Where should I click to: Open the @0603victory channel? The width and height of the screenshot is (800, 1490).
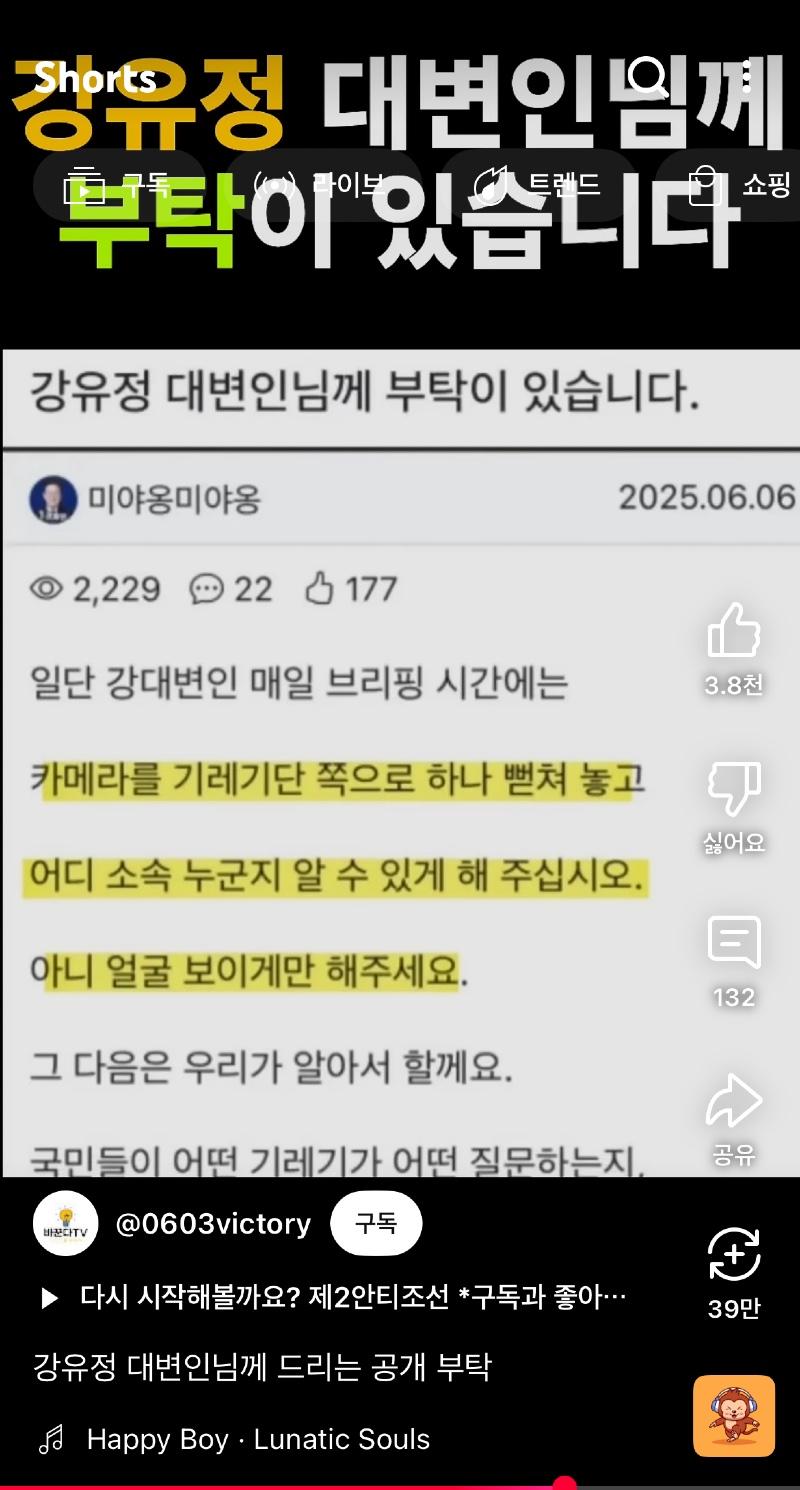tap(213, 1224)
